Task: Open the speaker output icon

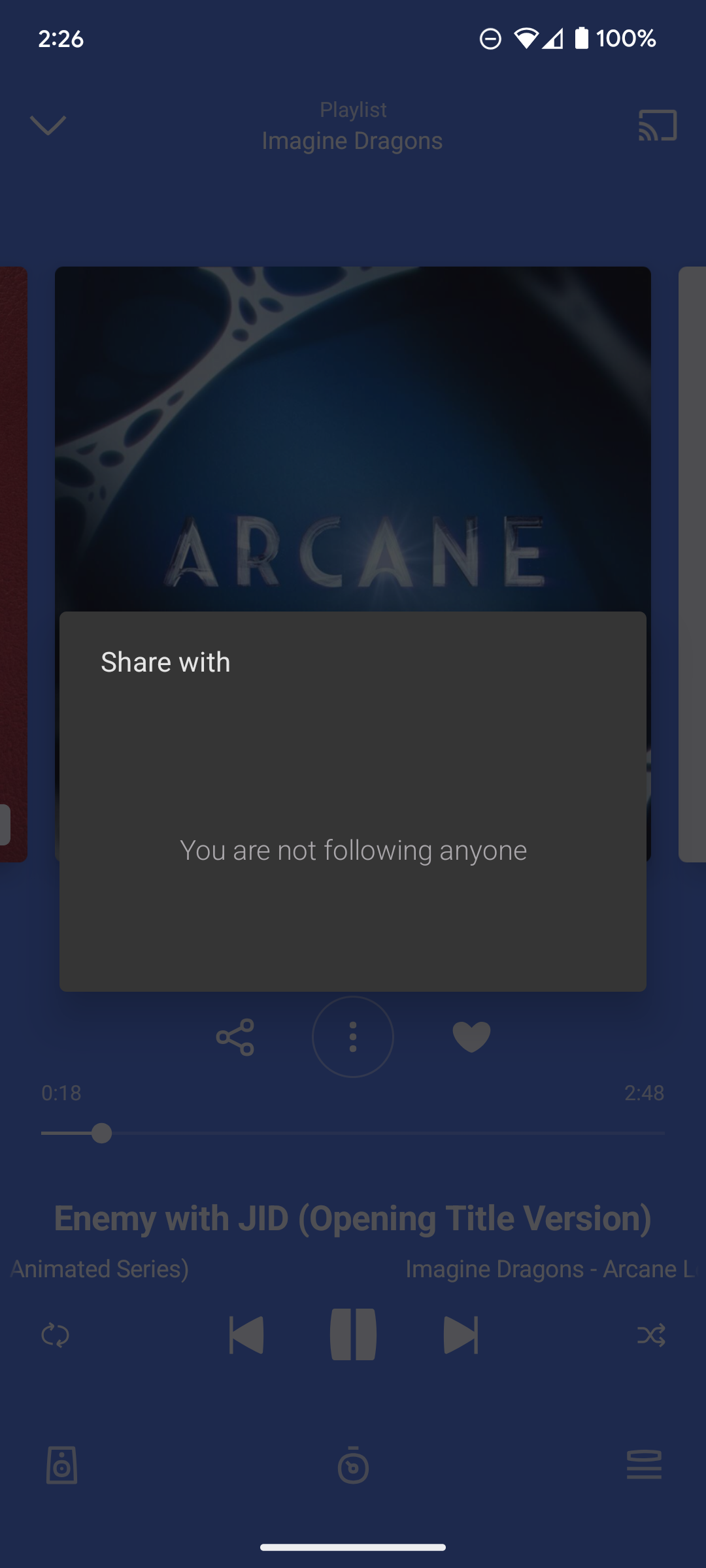Action: 62,1465
